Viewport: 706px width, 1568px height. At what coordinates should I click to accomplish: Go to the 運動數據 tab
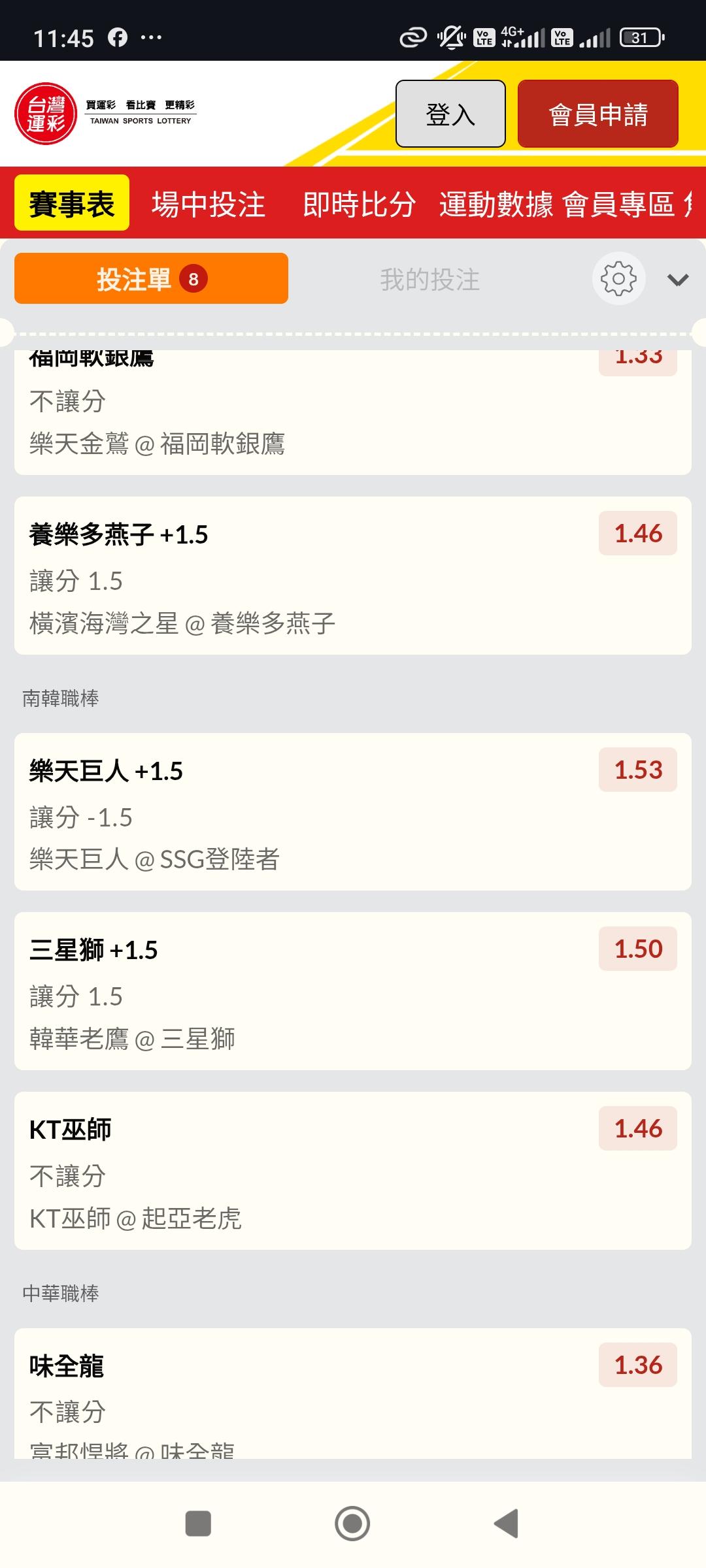(496, 204)
